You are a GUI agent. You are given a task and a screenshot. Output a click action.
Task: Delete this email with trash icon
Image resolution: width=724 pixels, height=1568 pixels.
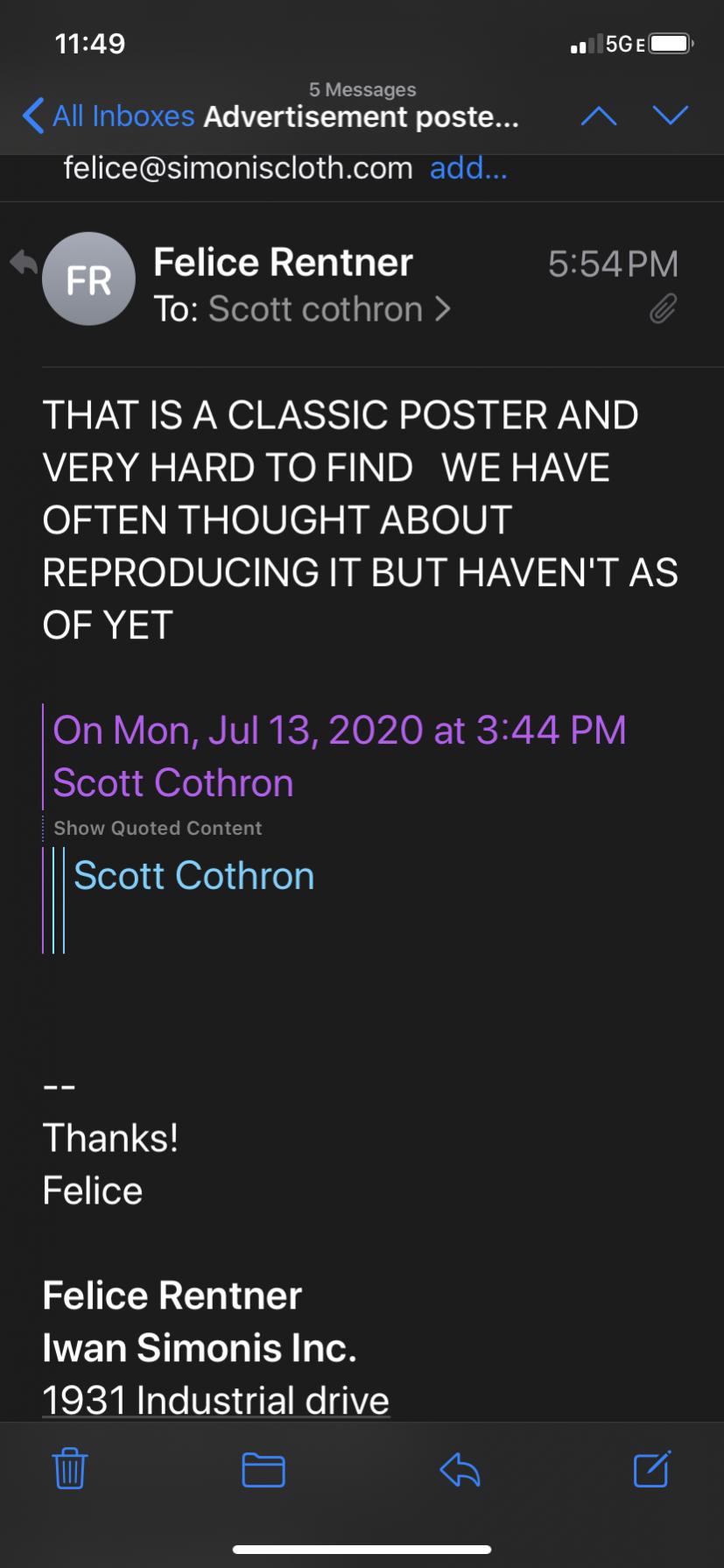(70, 1469)
